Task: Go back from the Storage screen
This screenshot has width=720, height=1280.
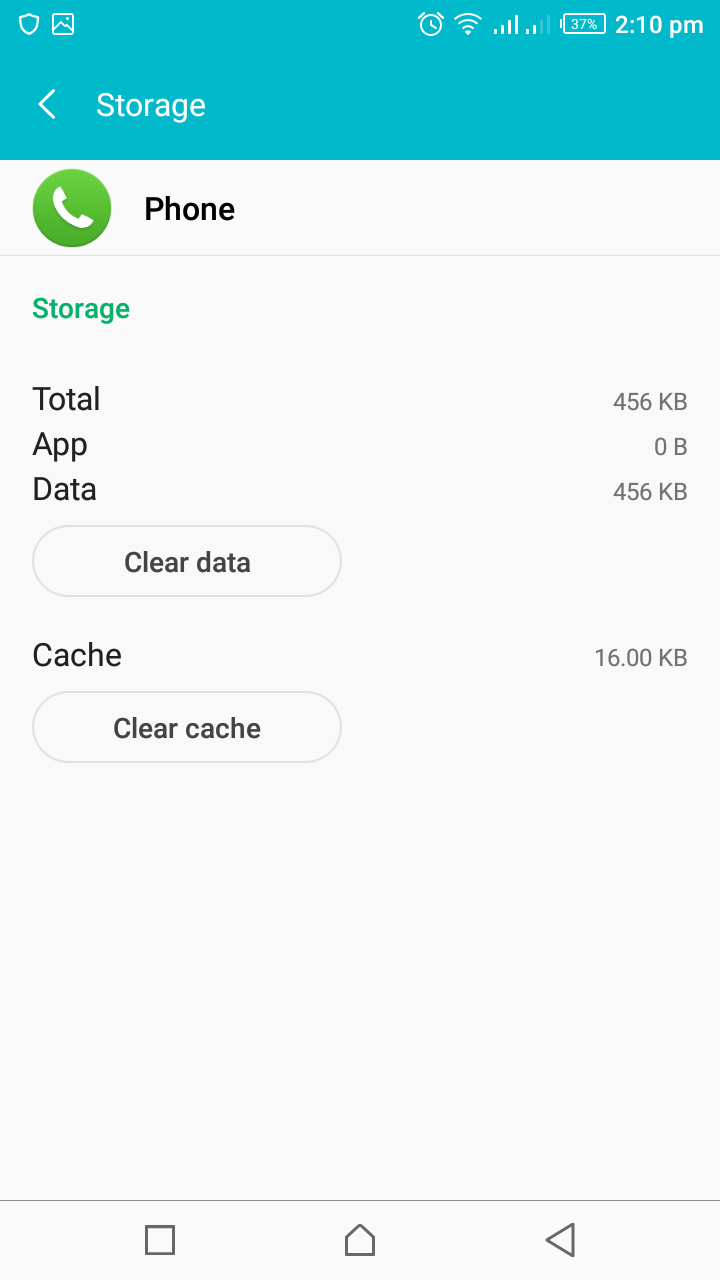Action: click(47, 105)
